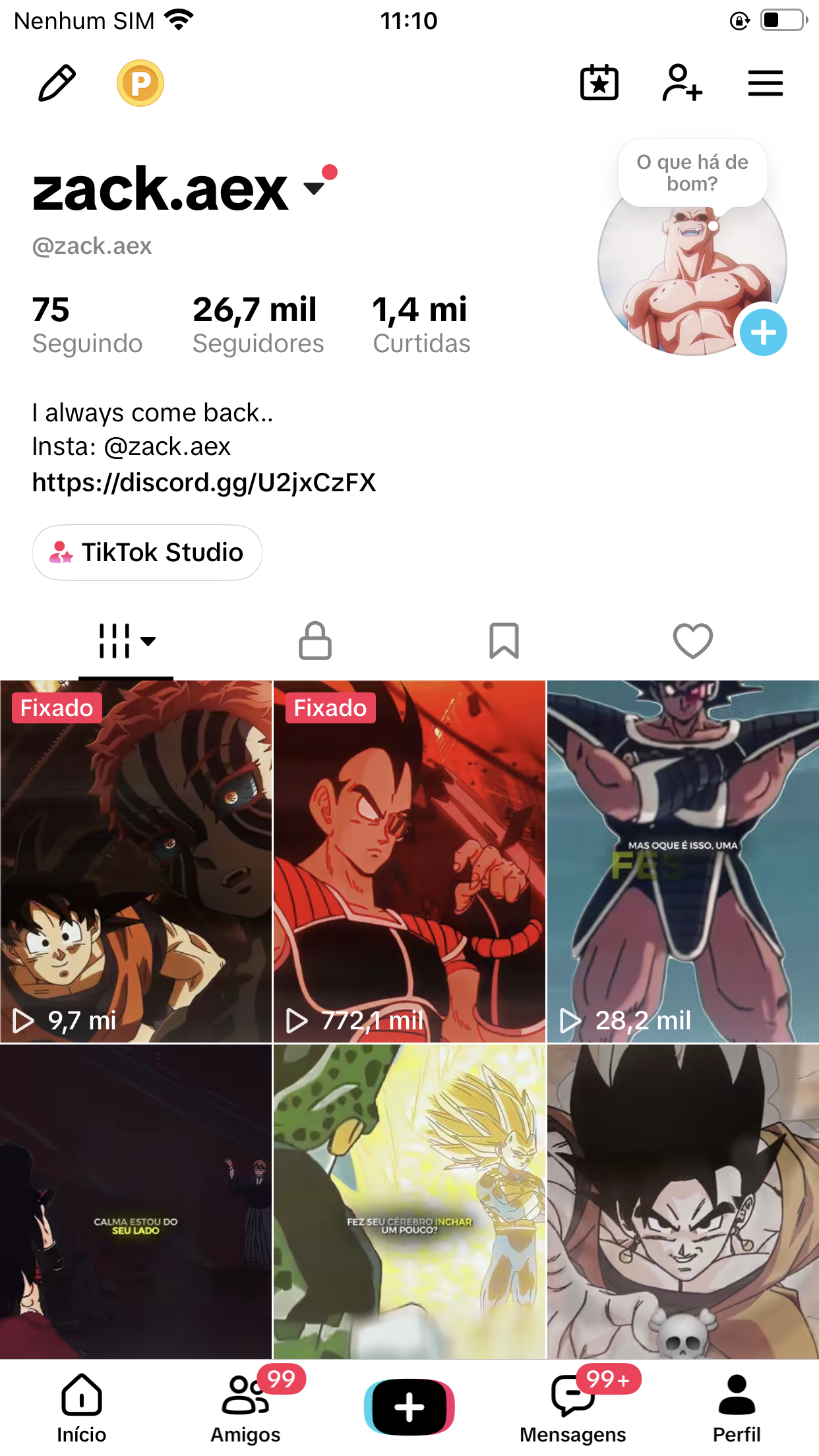
Task: Tap the add friends icon
Action: tap(682, 83)
